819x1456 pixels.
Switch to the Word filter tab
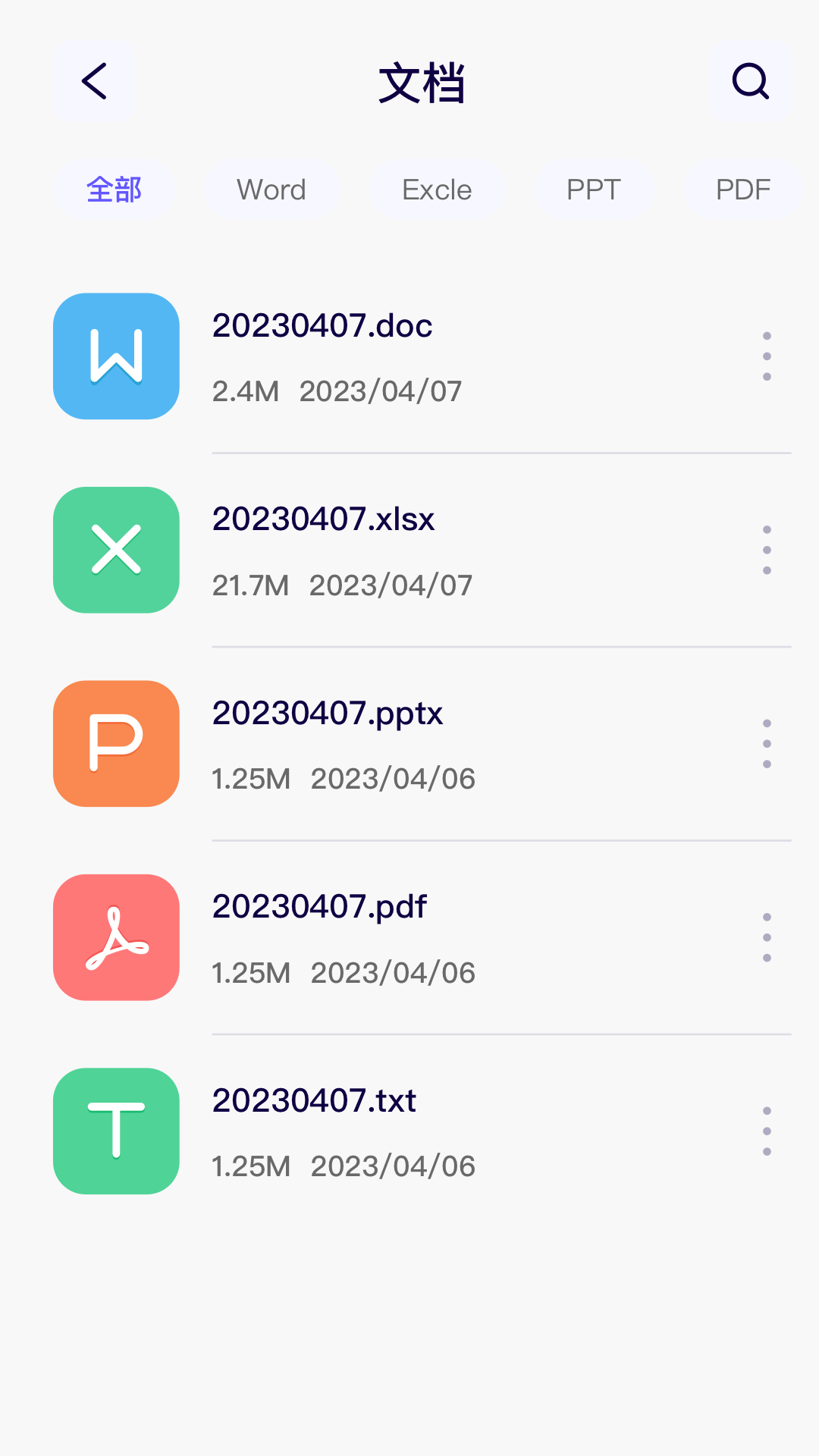(x=271, y=190)
